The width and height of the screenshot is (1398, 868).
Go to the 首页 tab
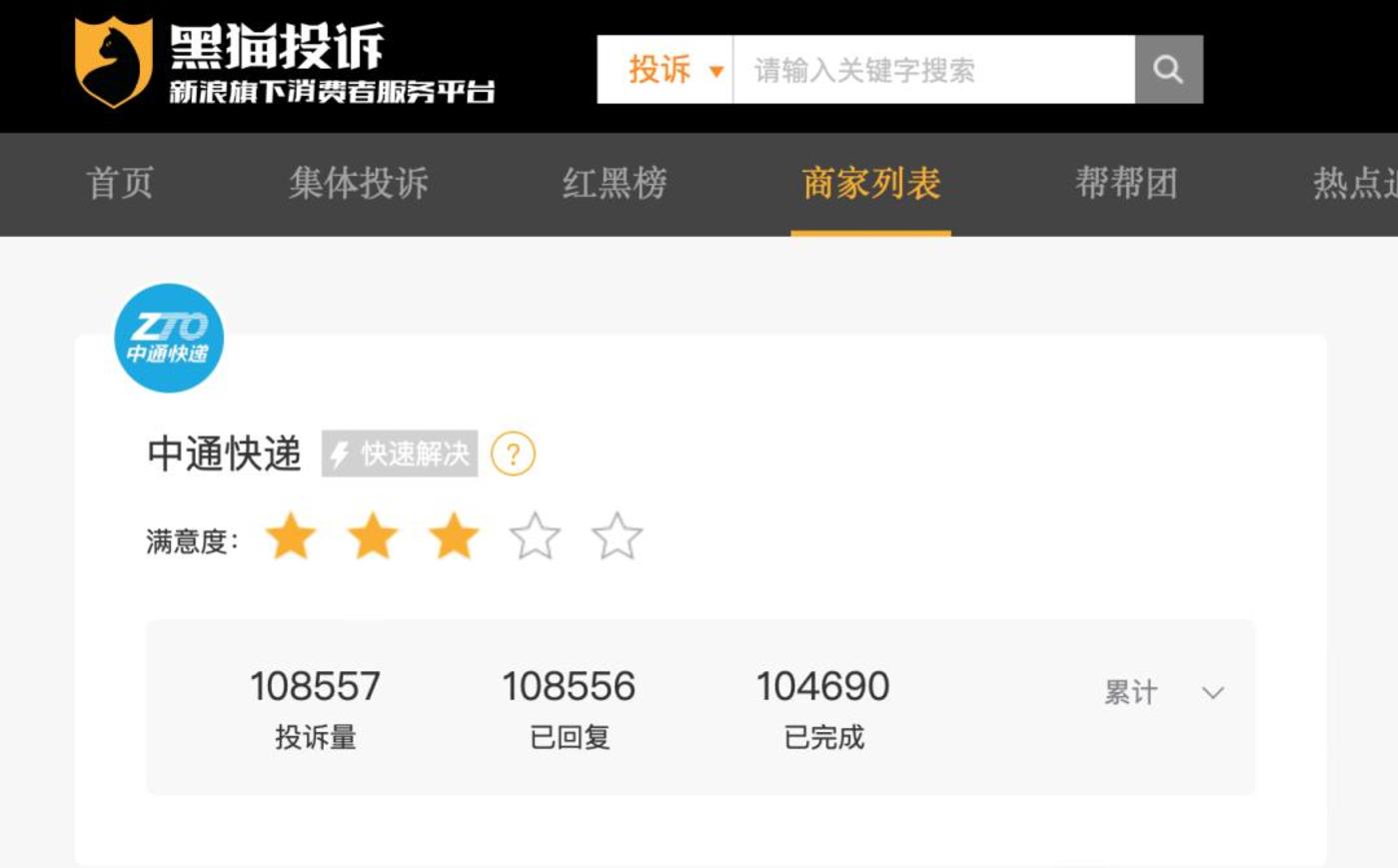click(x=120, y=184)
